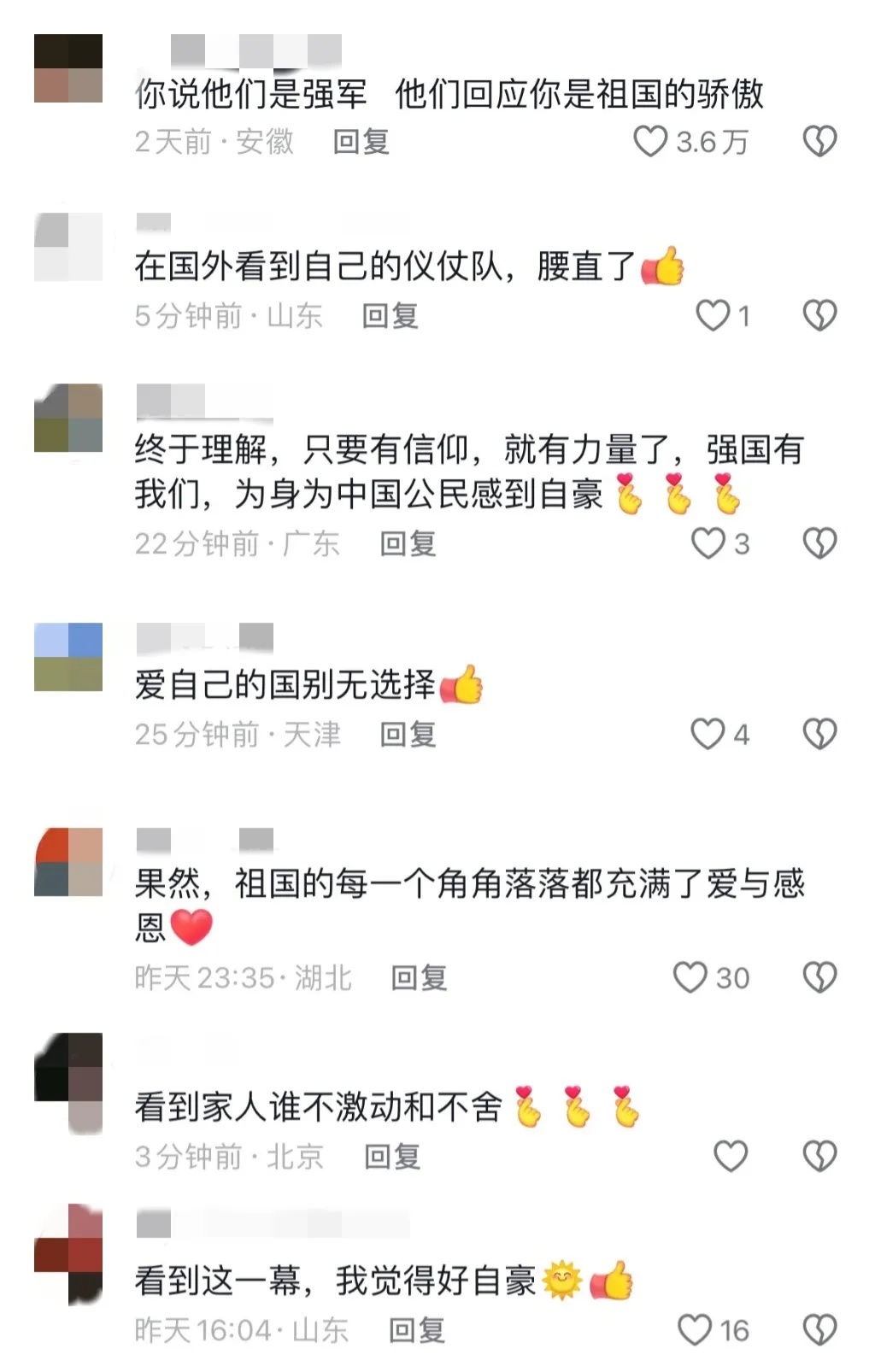Reply to the 3分钟前 北京 comment
The image size is (875, 1372).
coord(392,1157)
